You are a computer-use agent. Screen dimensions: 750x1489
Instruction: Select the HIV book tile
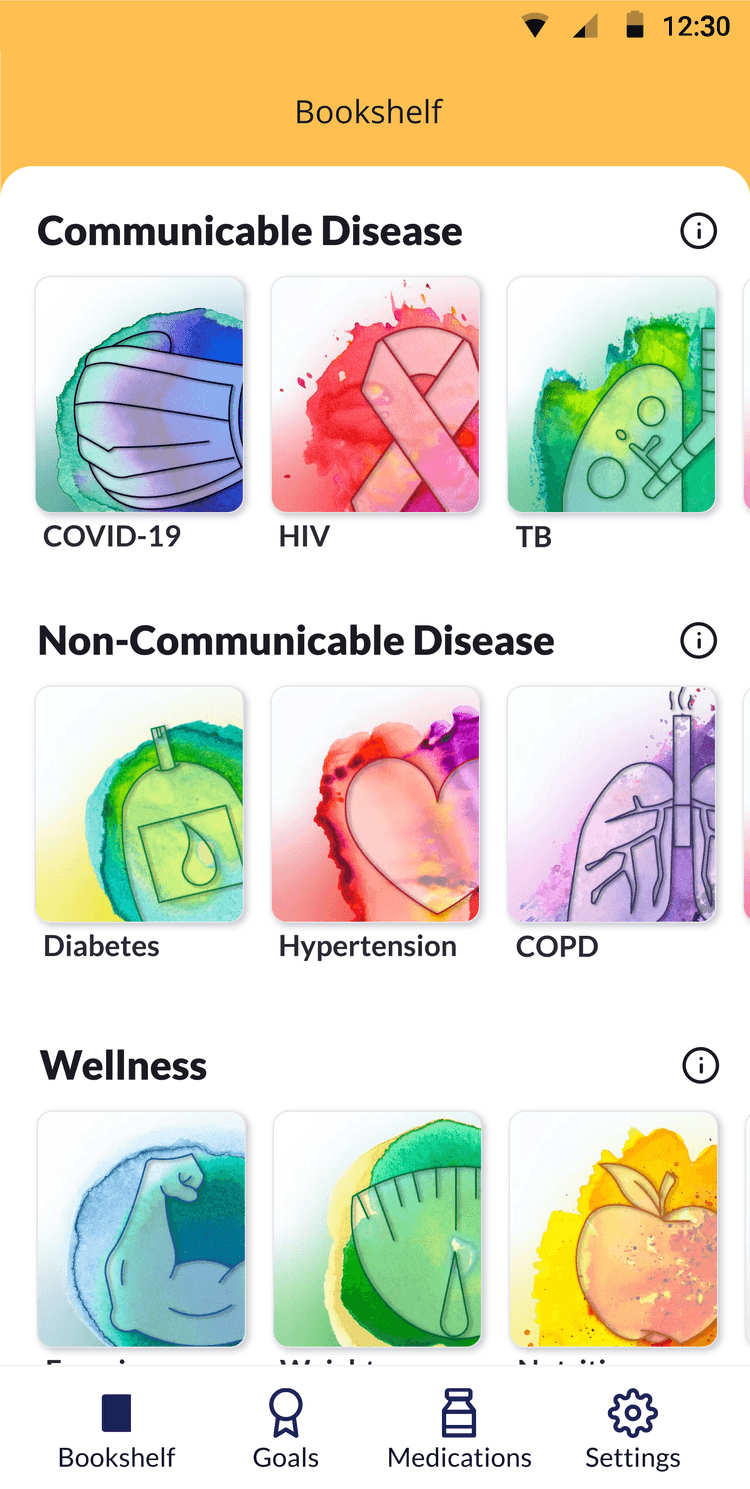pyautogui.click(x=375, y=395)
